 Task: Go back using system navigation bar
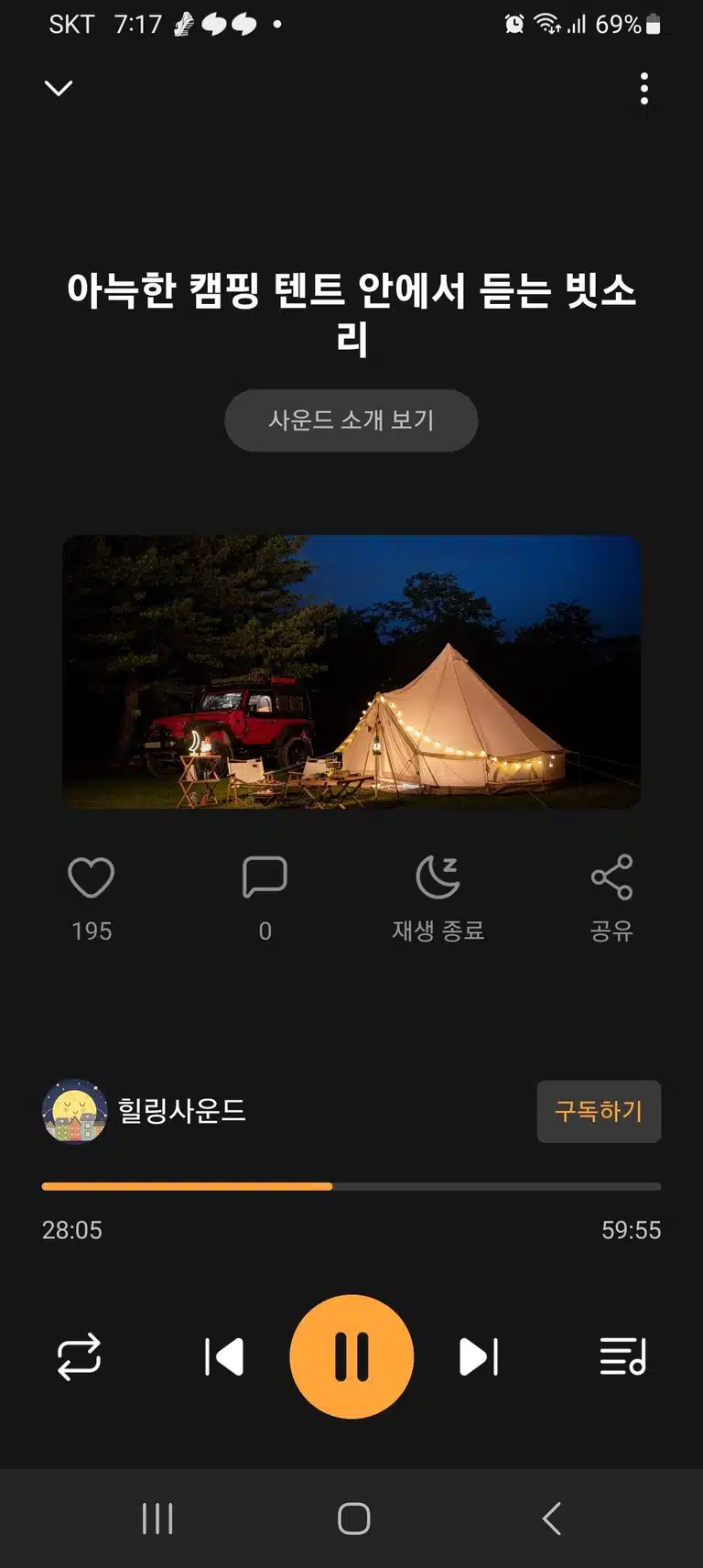click(x=551, y=1519)
